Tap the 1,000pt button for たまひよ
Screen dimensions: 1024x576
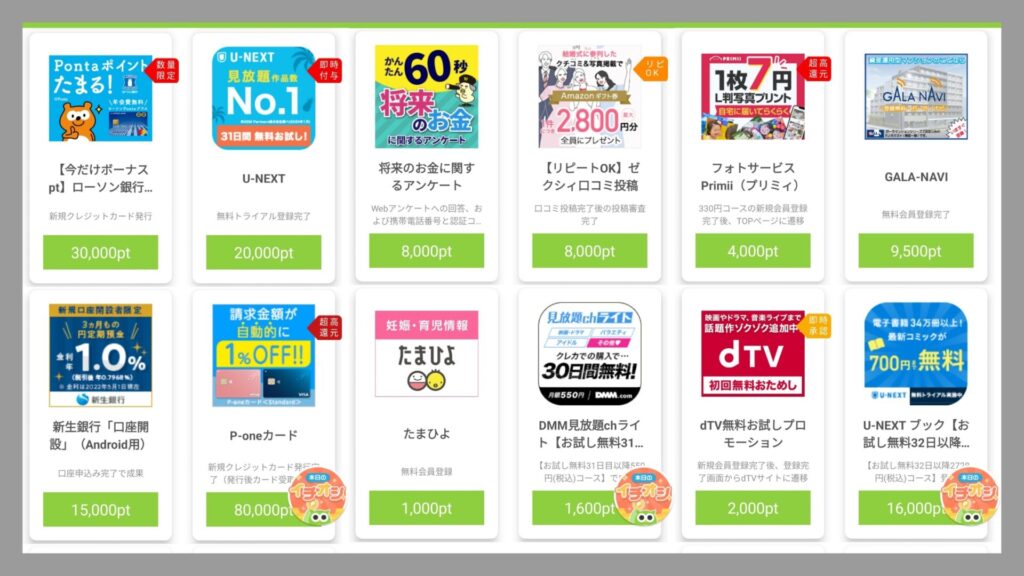[426, 508]
